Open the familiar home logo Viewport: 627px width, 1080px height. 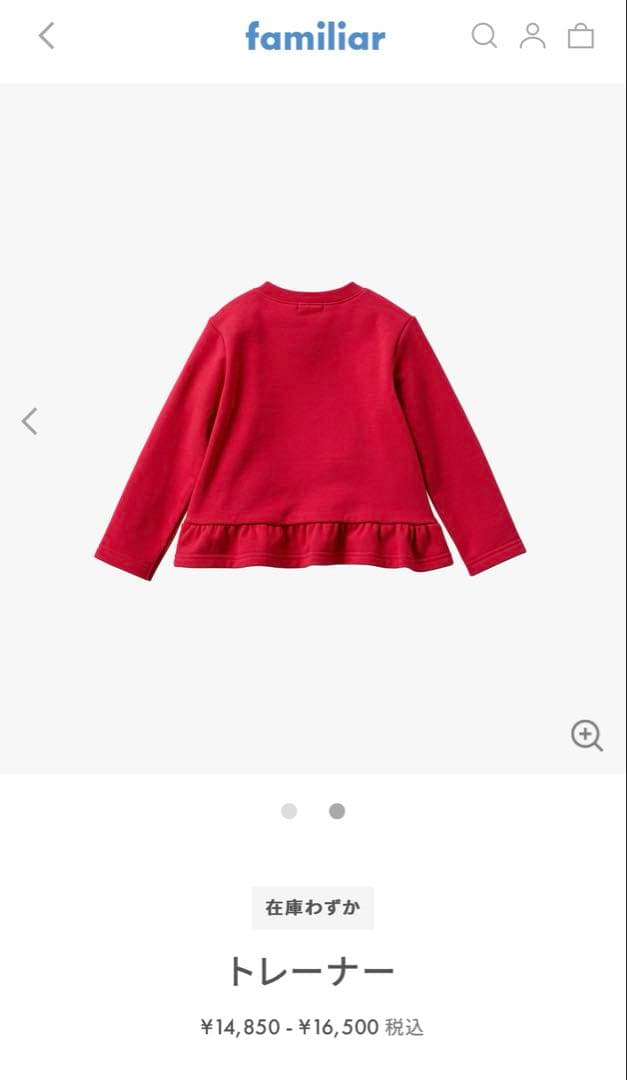click(315, 37)
